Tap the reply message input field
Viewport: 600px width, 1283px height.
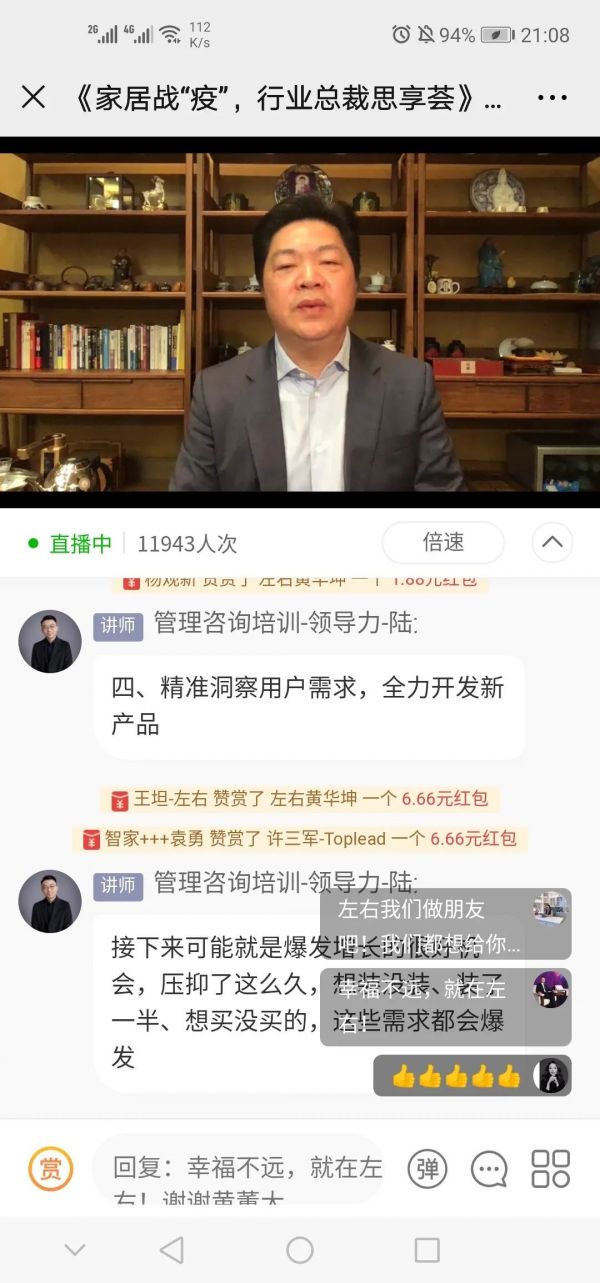(240, 1168)
